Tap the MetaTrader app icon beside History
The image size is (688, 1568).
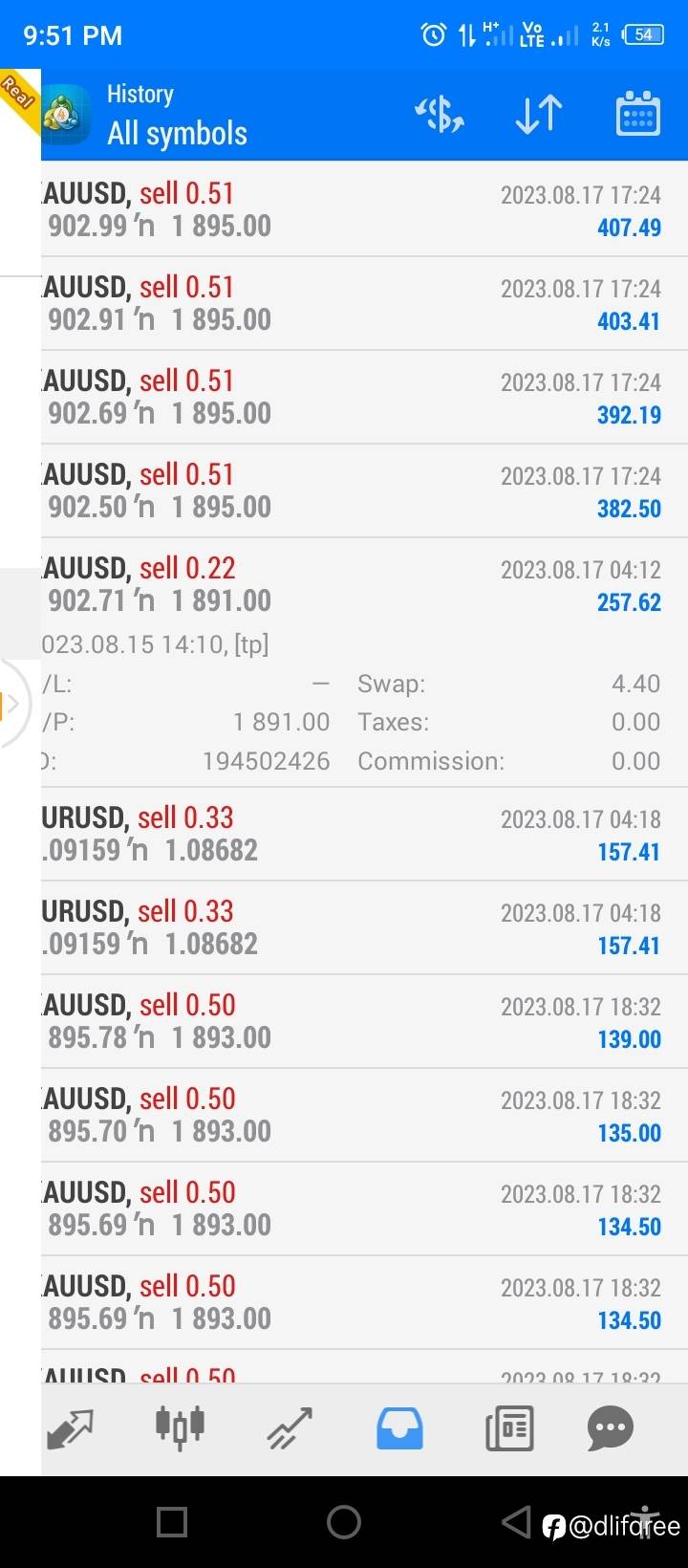(67, 115)
